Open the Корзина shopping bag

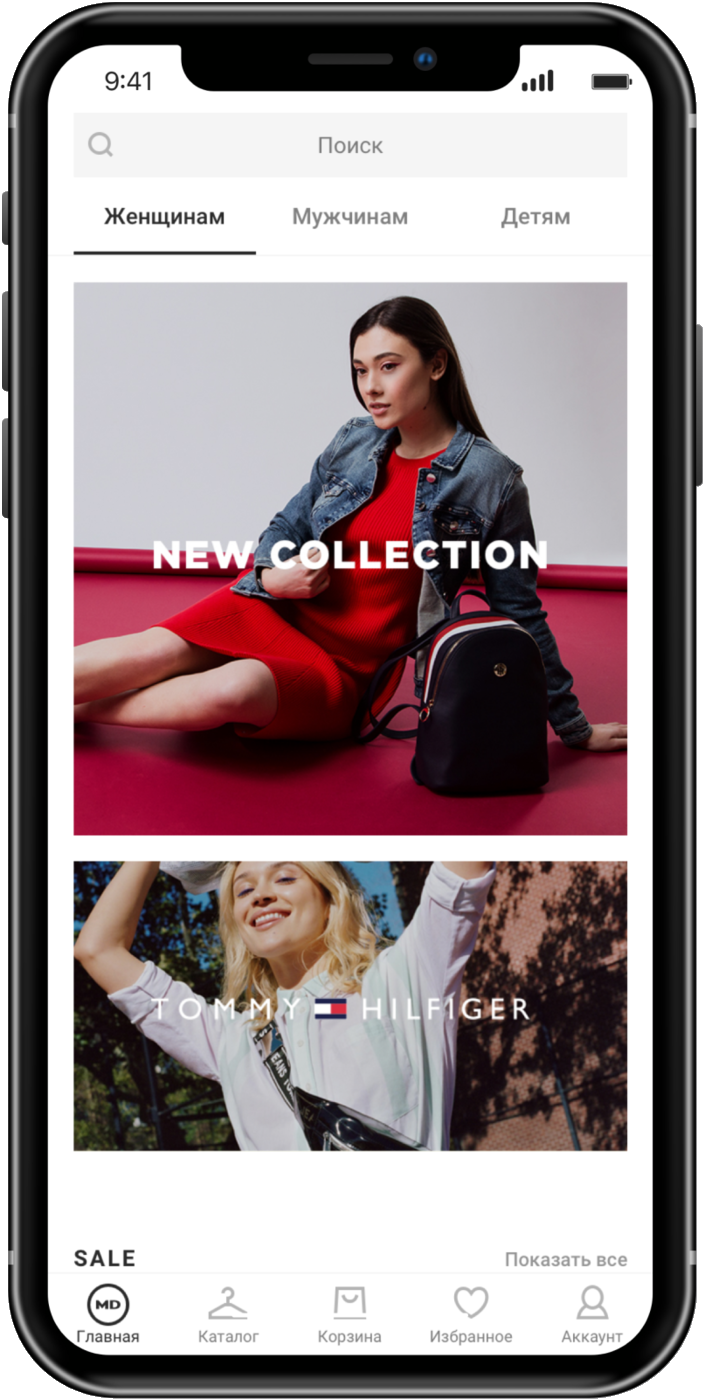click(x=349, y=1314)
